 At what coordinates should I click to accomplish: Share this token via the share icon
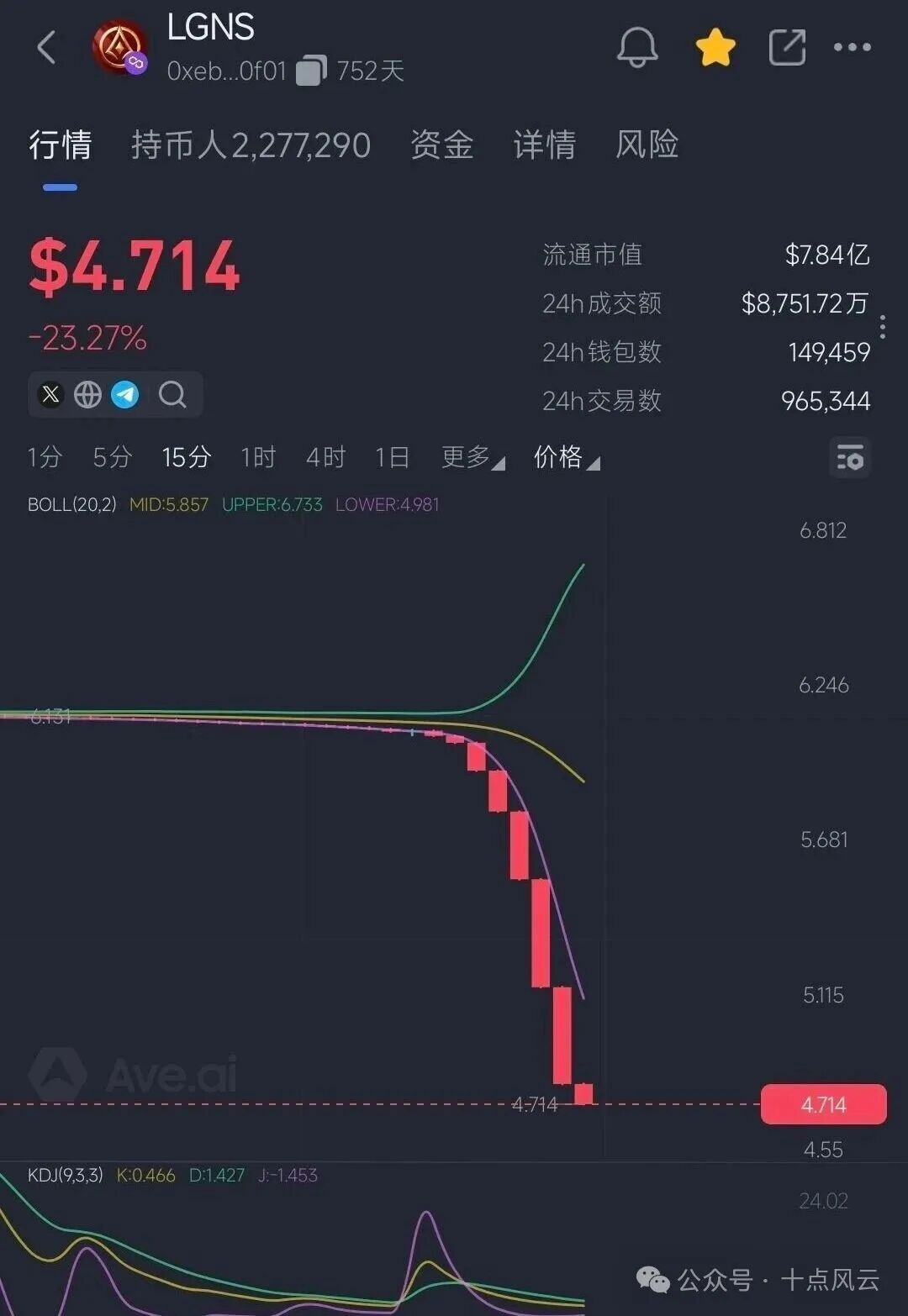(x=787, y=47)
